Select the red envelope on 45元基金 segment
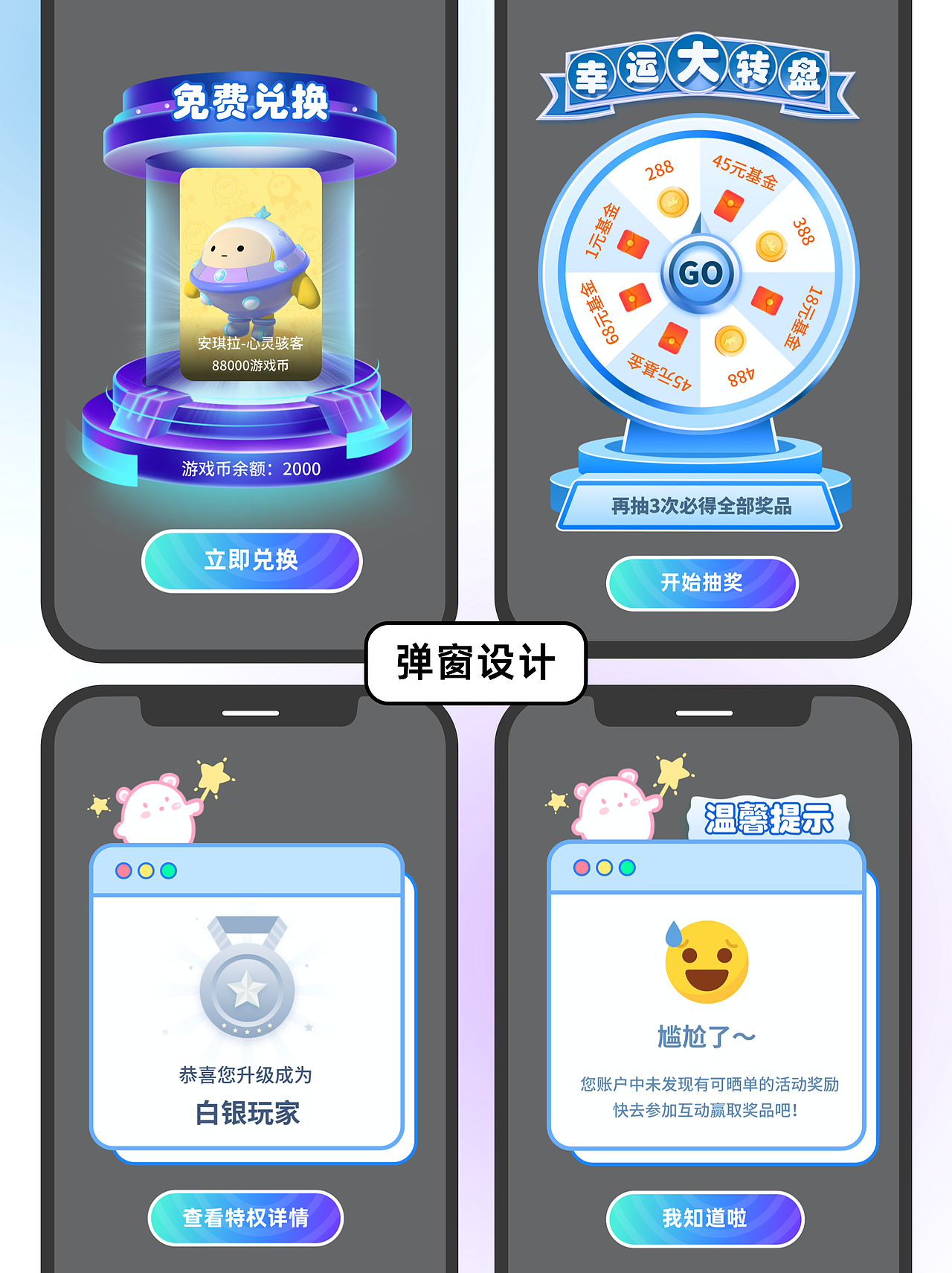The image size is (952, 1273). tap(728, 205)
